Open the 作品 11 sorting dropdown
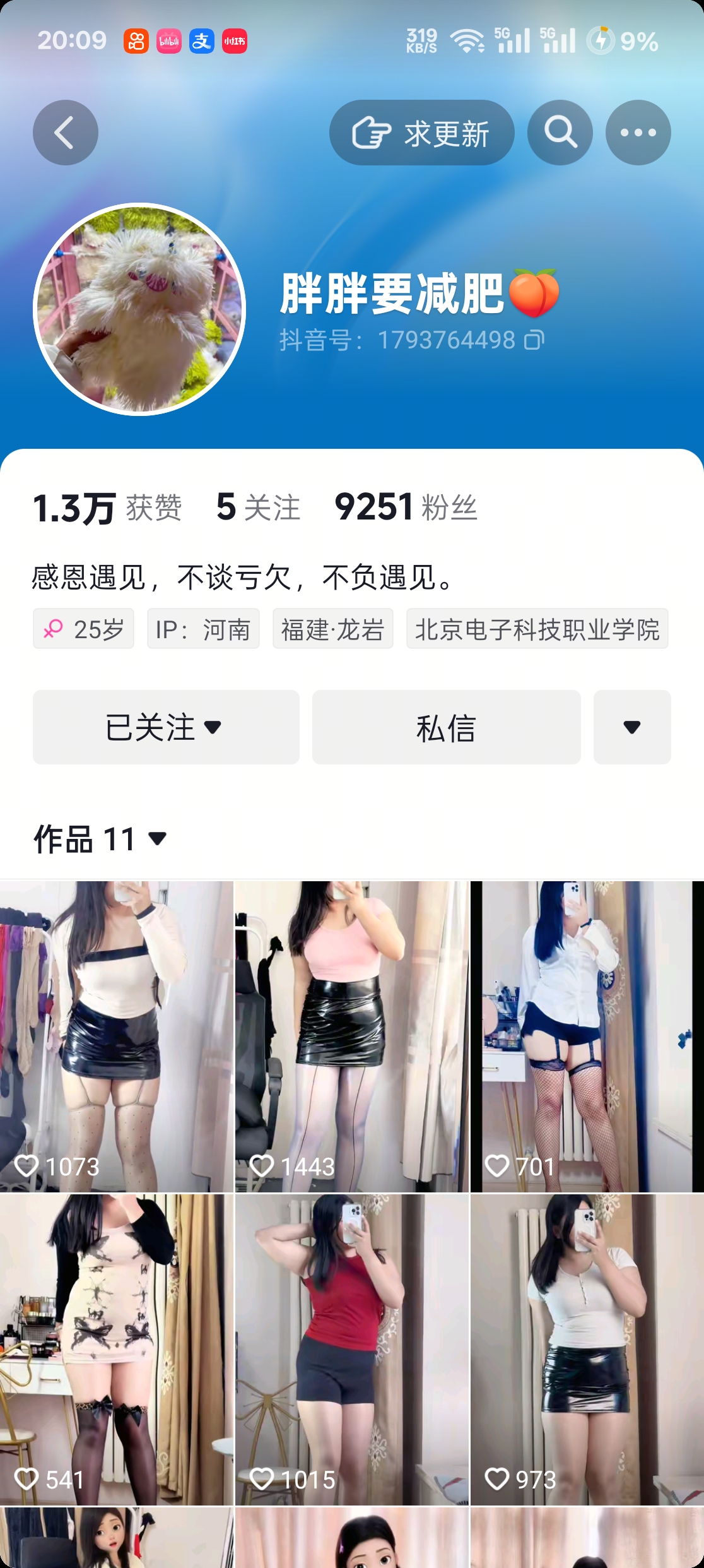Image resolution: width=704 pixels, height=1568 pixels. (x=101, y=839)
